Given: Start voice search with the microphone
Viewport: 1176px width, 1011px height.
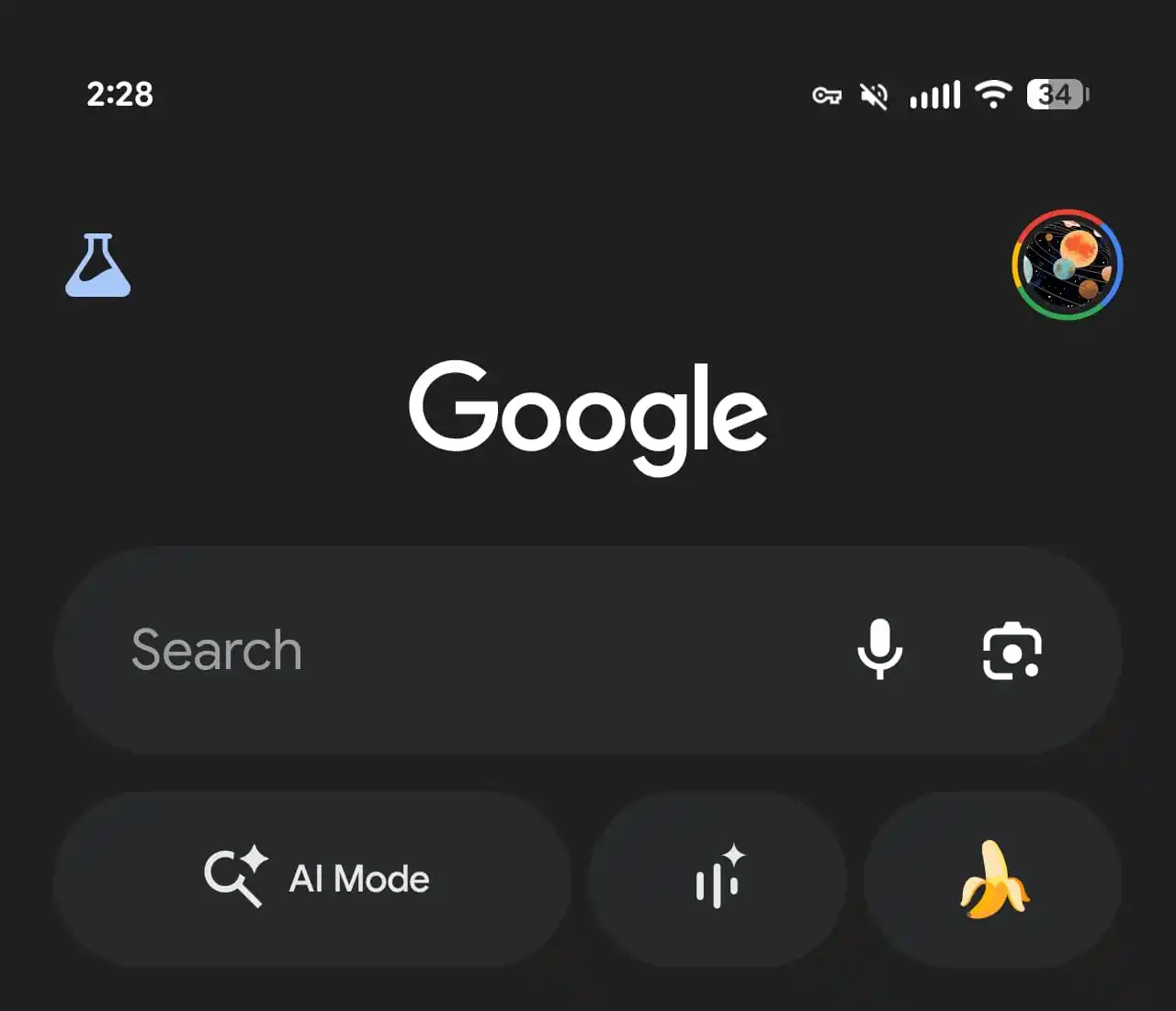Looking at the screenshot, I should click(x=879, y=650).
